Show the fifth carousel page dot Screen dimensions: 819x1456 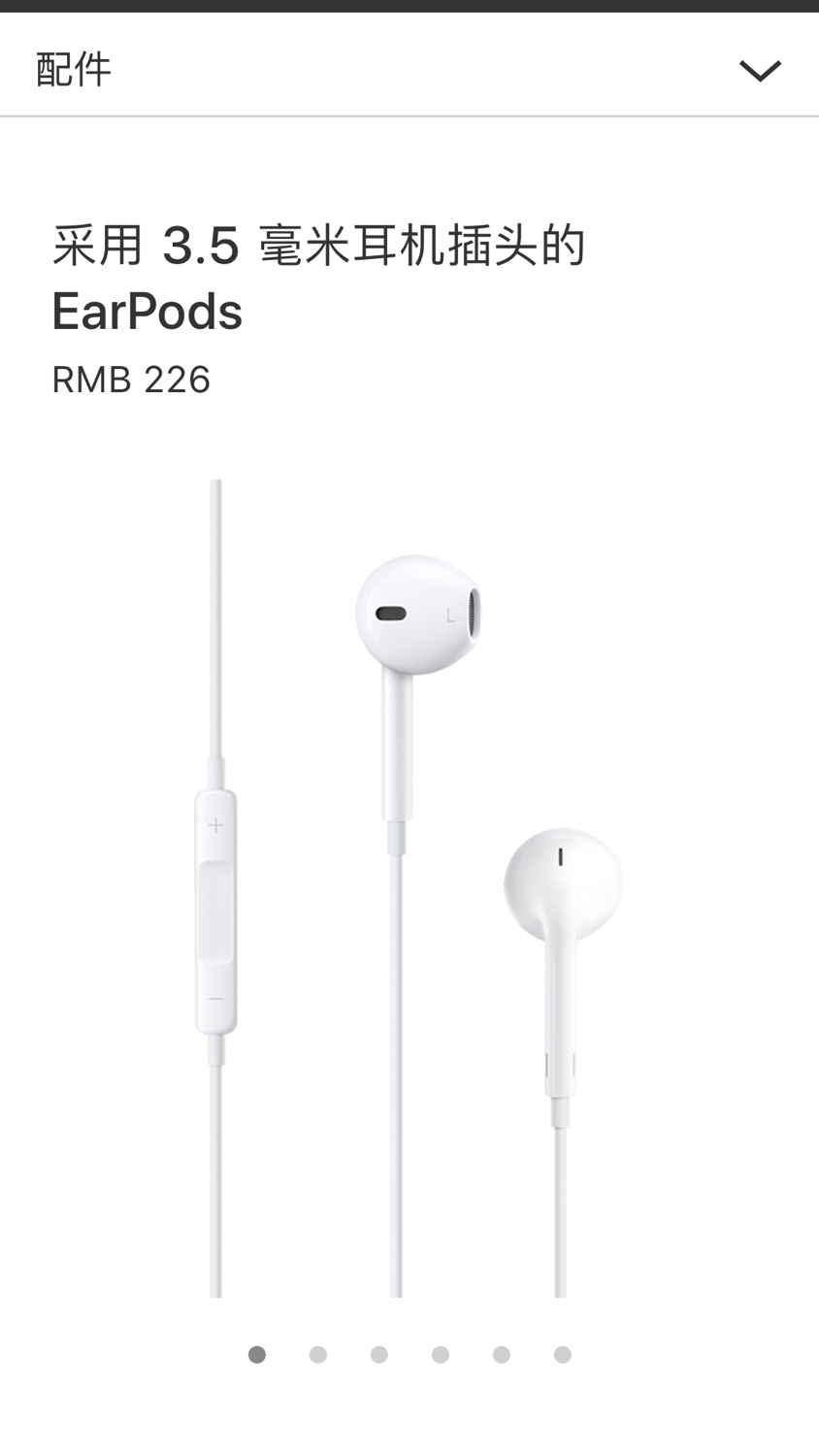[502, 1354]
